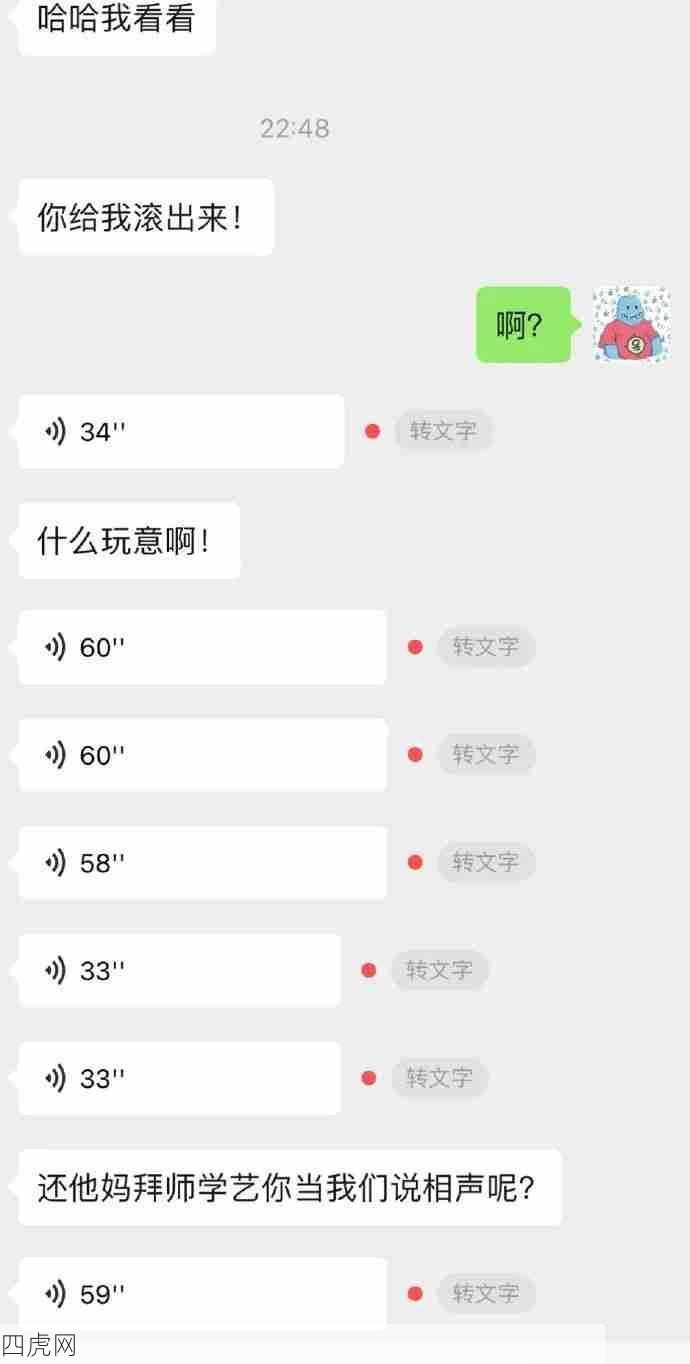Play the 34'' voice message
690x1364 pixels.
(180, 431)
